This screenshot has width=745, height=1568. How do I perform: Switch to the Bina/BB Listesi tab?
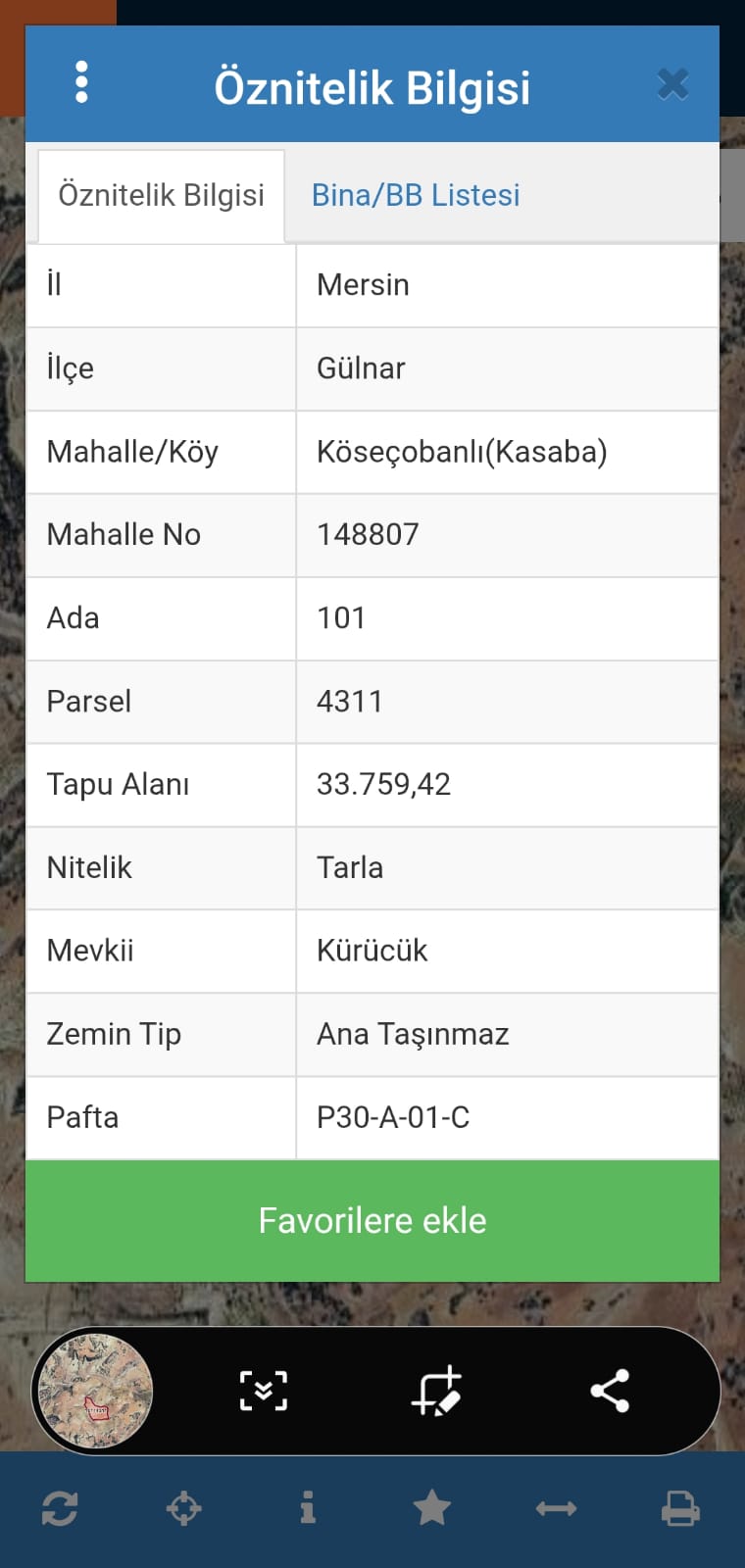pyautogui.click(x=416, y=195)
